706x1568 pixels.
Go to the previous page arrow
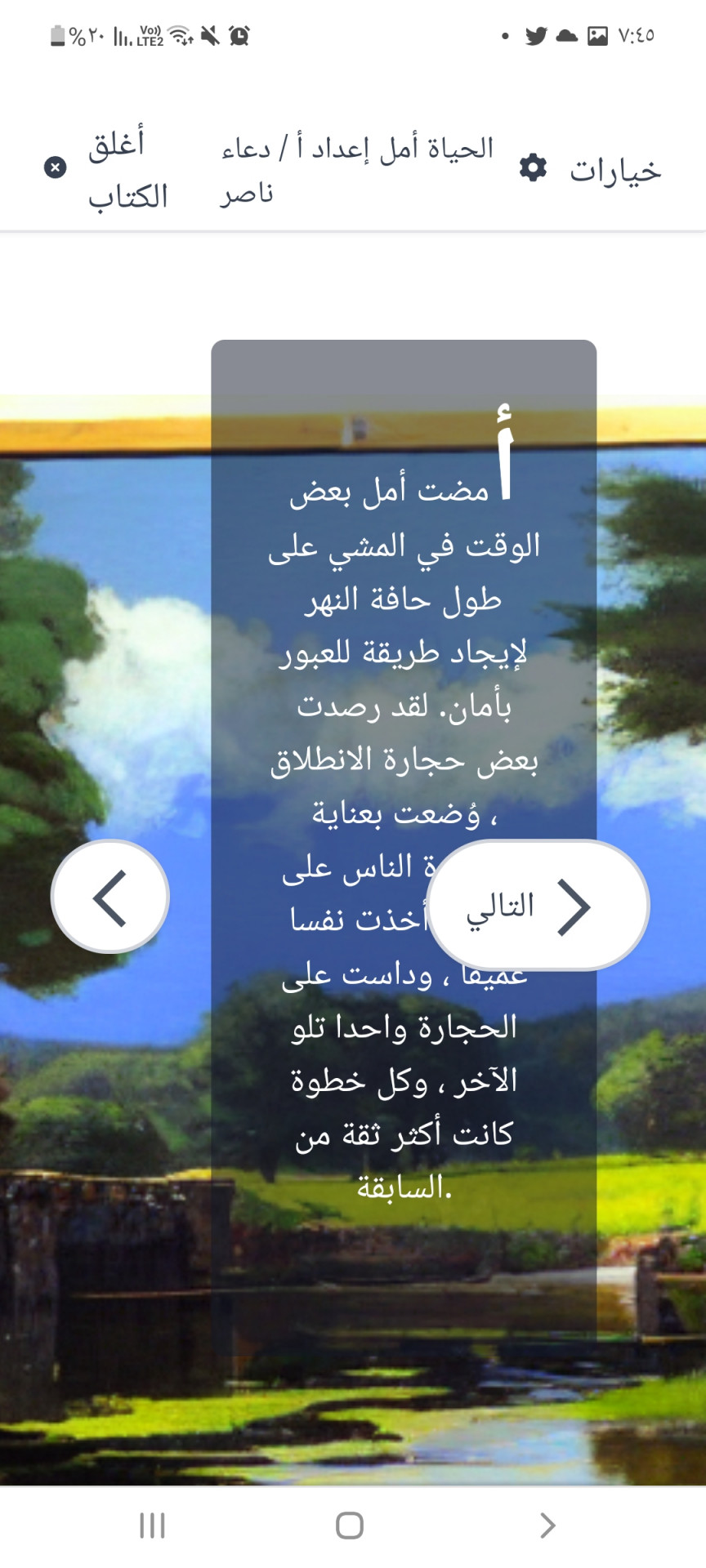tap(110, 898)
